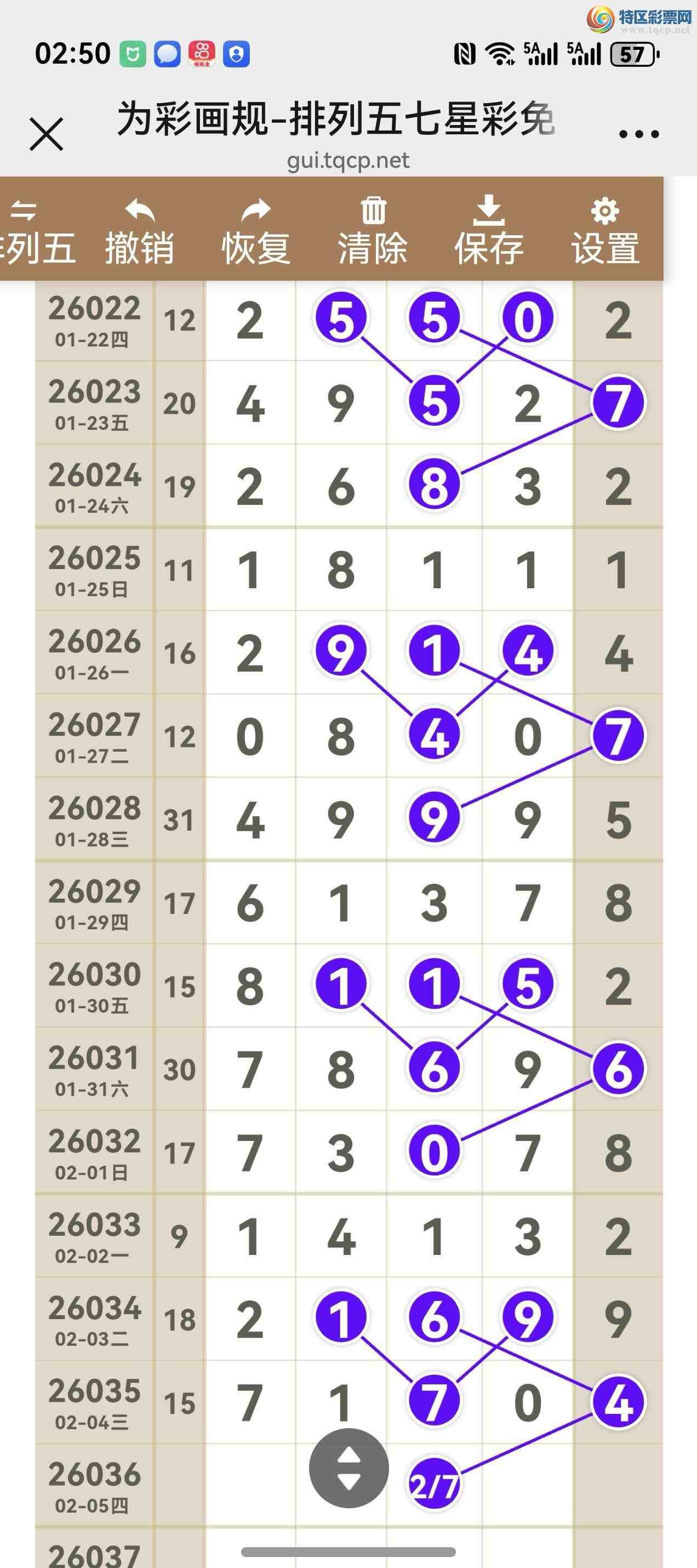
Task: Clear all markings with 清除
Action: click(373, 232)
